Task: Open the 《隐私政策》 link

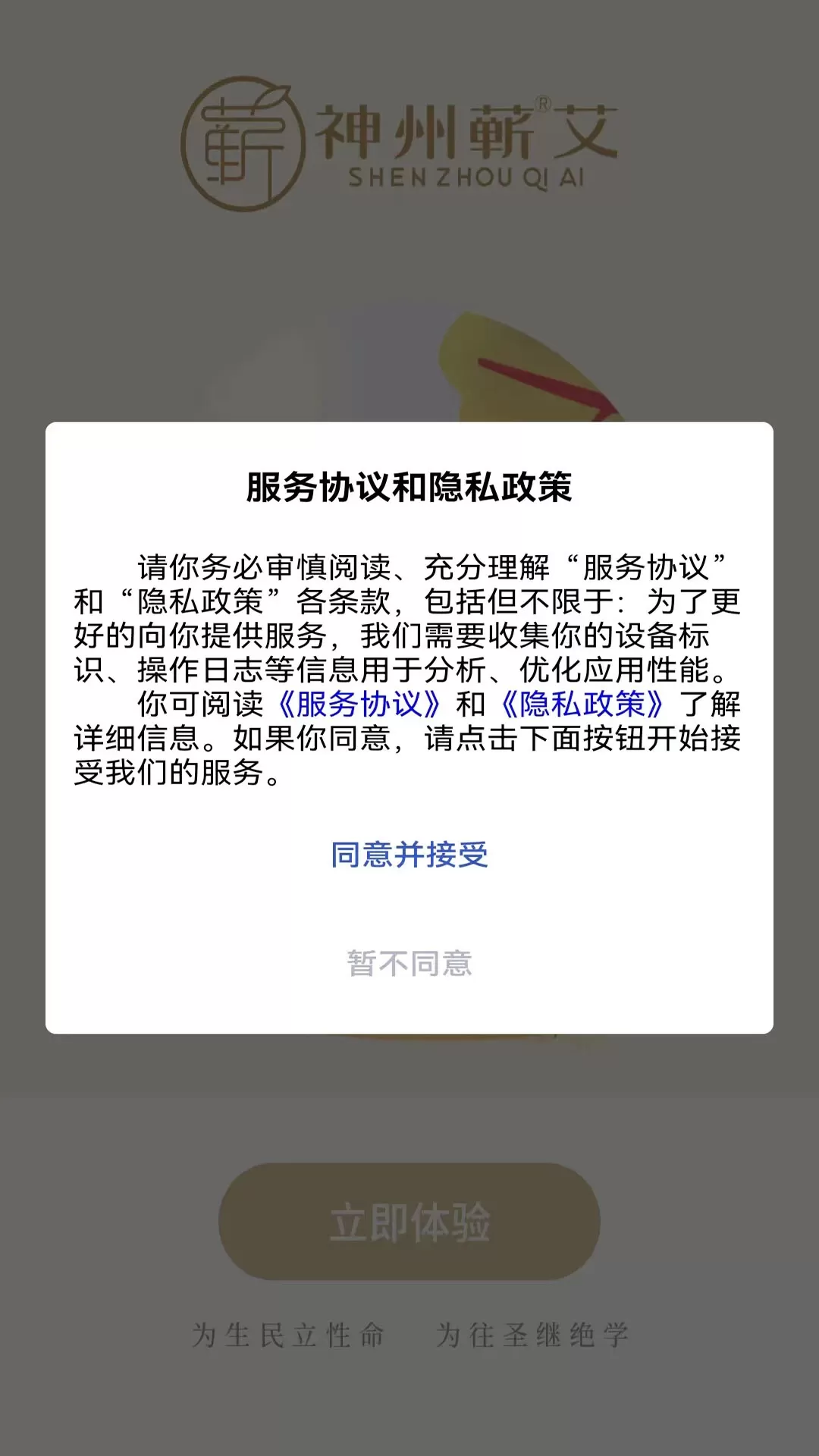Action: coord(582,704)
